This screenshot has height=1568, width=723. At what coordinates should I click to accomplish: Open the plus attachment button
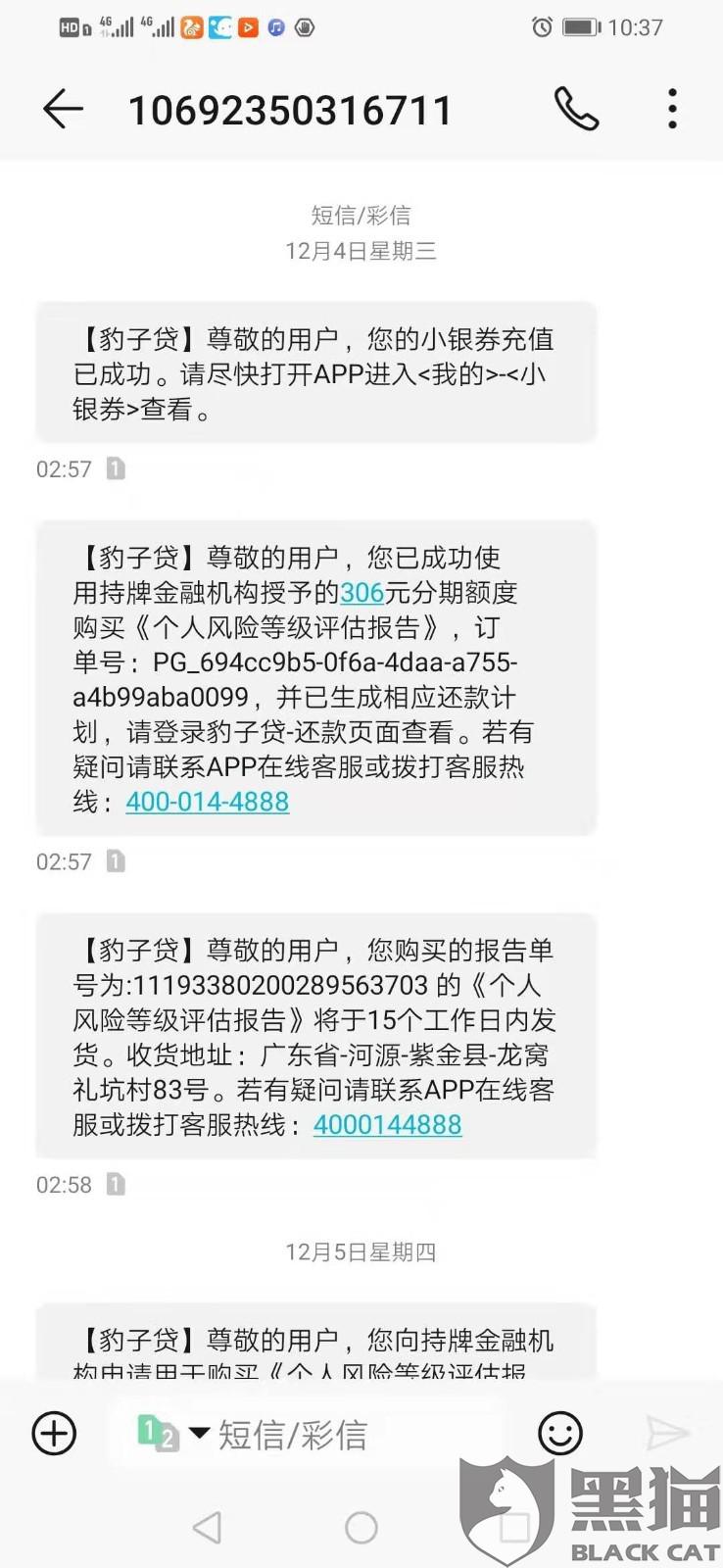pos(55,1434)
